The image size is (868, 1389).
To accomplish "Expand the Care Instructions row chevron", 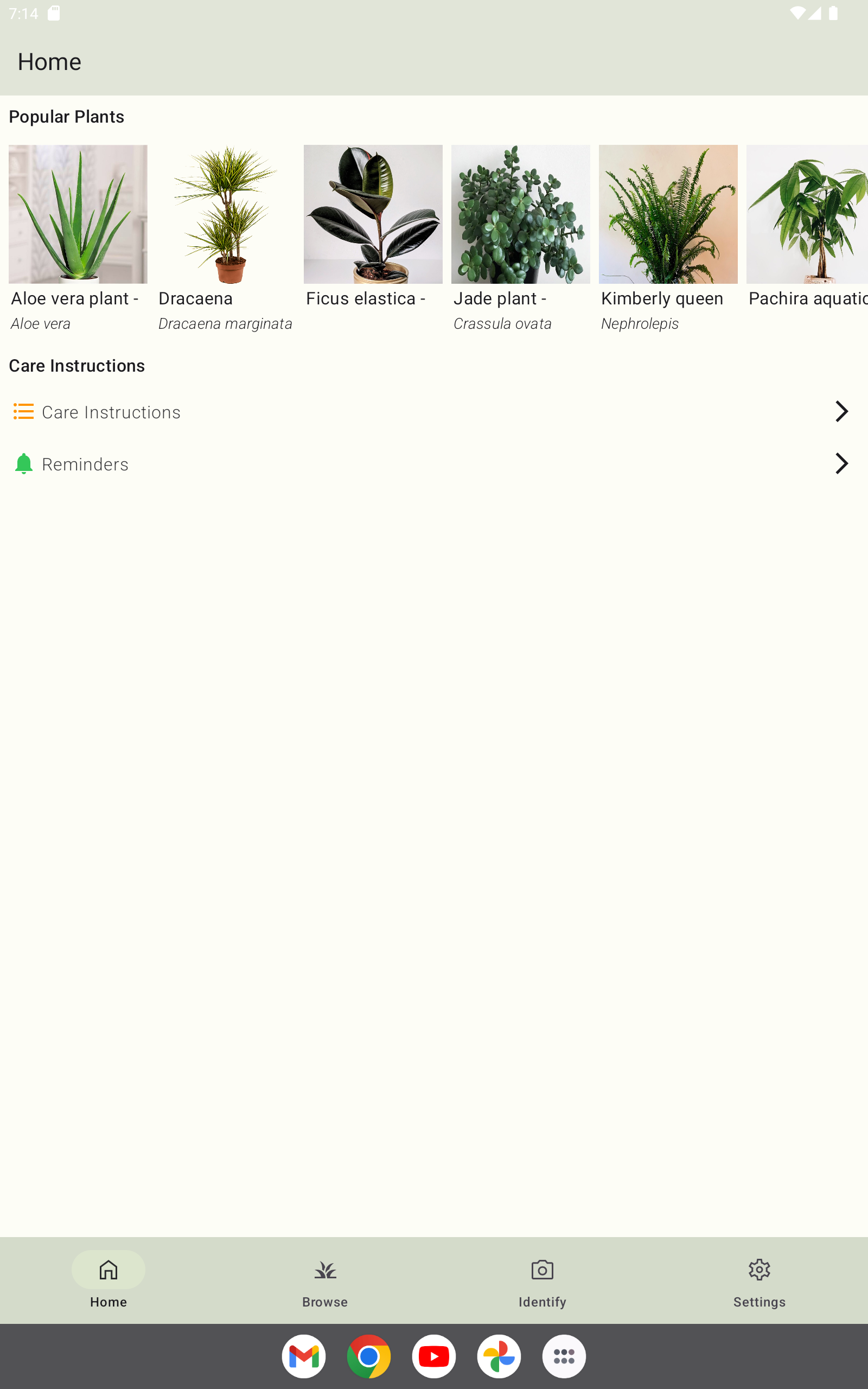I will coord(841,411).
